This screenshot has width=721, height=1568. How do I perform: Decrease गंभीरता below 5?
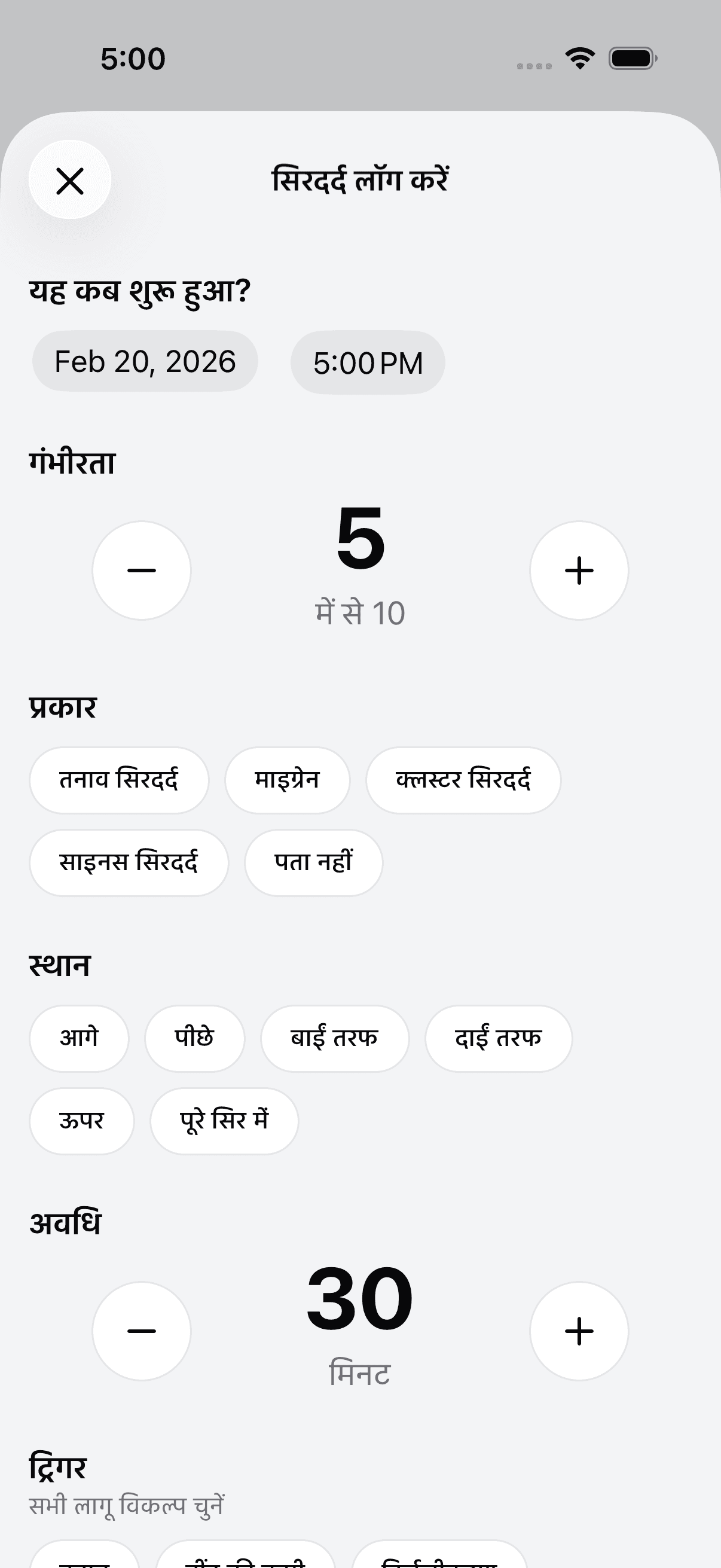point(142,571)
